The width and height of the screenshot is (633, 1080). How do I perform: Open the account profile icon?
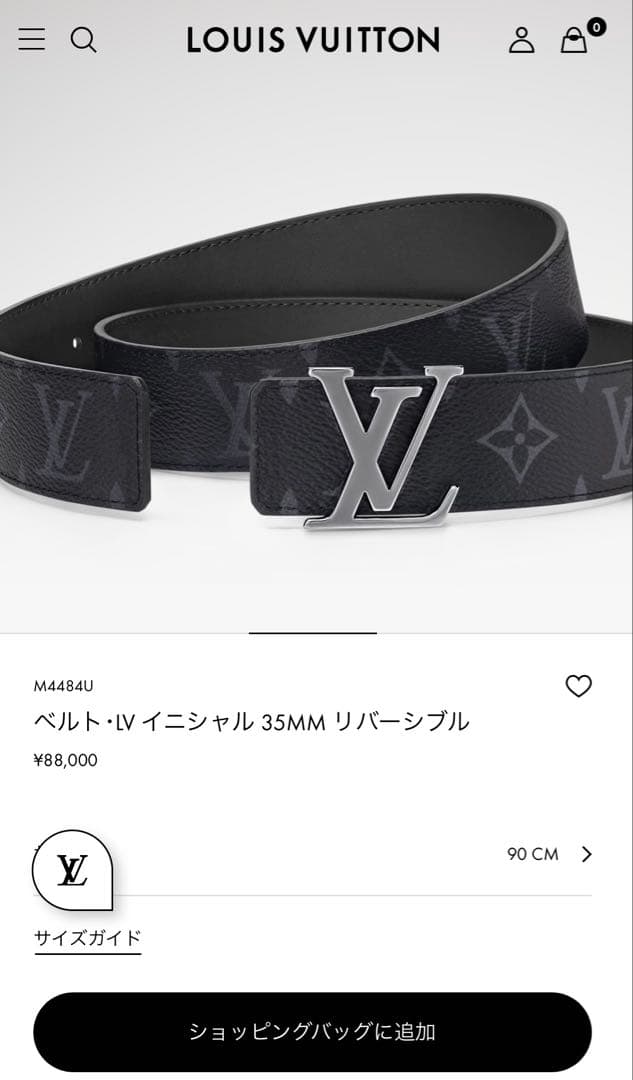point(521,40)
